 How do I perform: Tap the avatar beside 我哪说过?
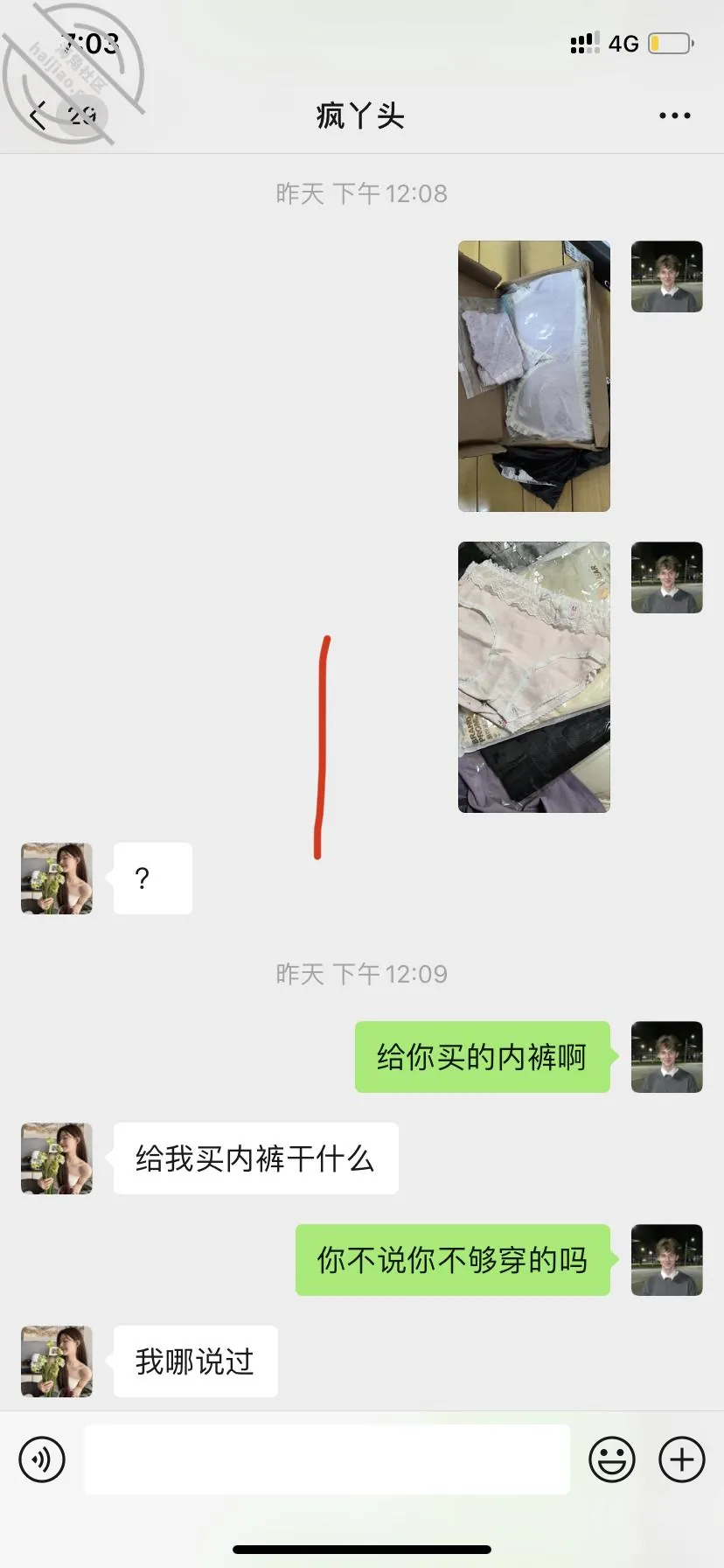tap(57, 1361)
